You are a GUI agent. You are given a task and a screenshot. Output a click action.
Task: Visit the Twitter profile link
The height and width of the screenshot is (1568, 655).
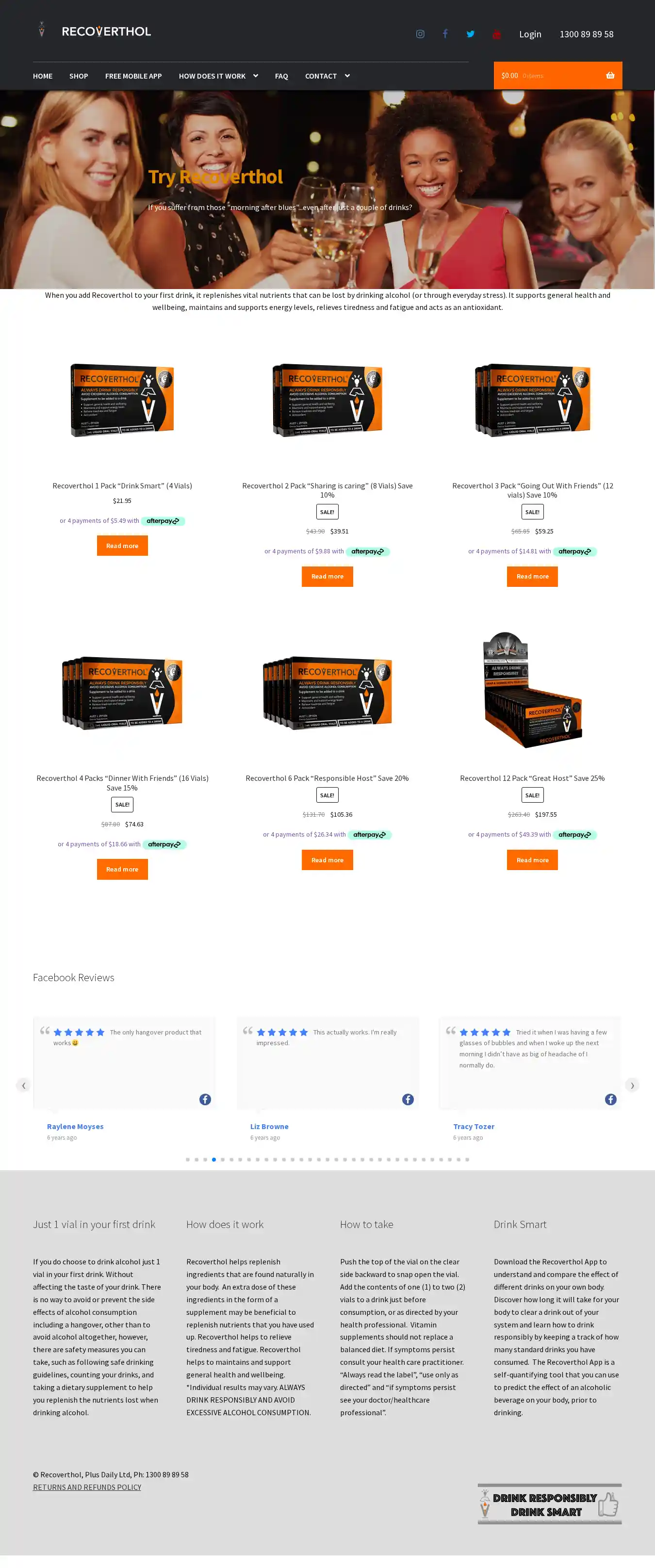471,34
